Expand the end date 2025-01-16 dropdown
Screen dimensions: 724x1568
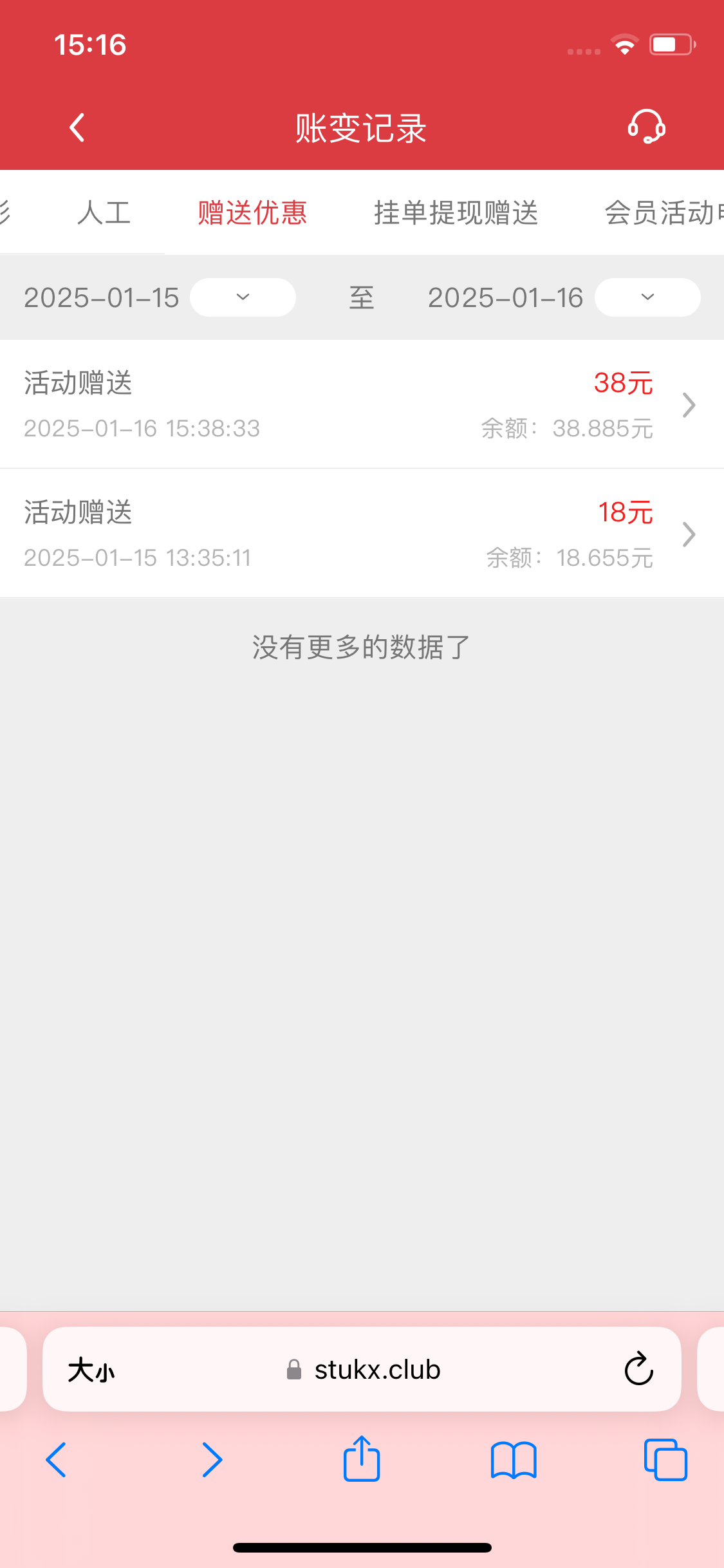coord(647,297)
